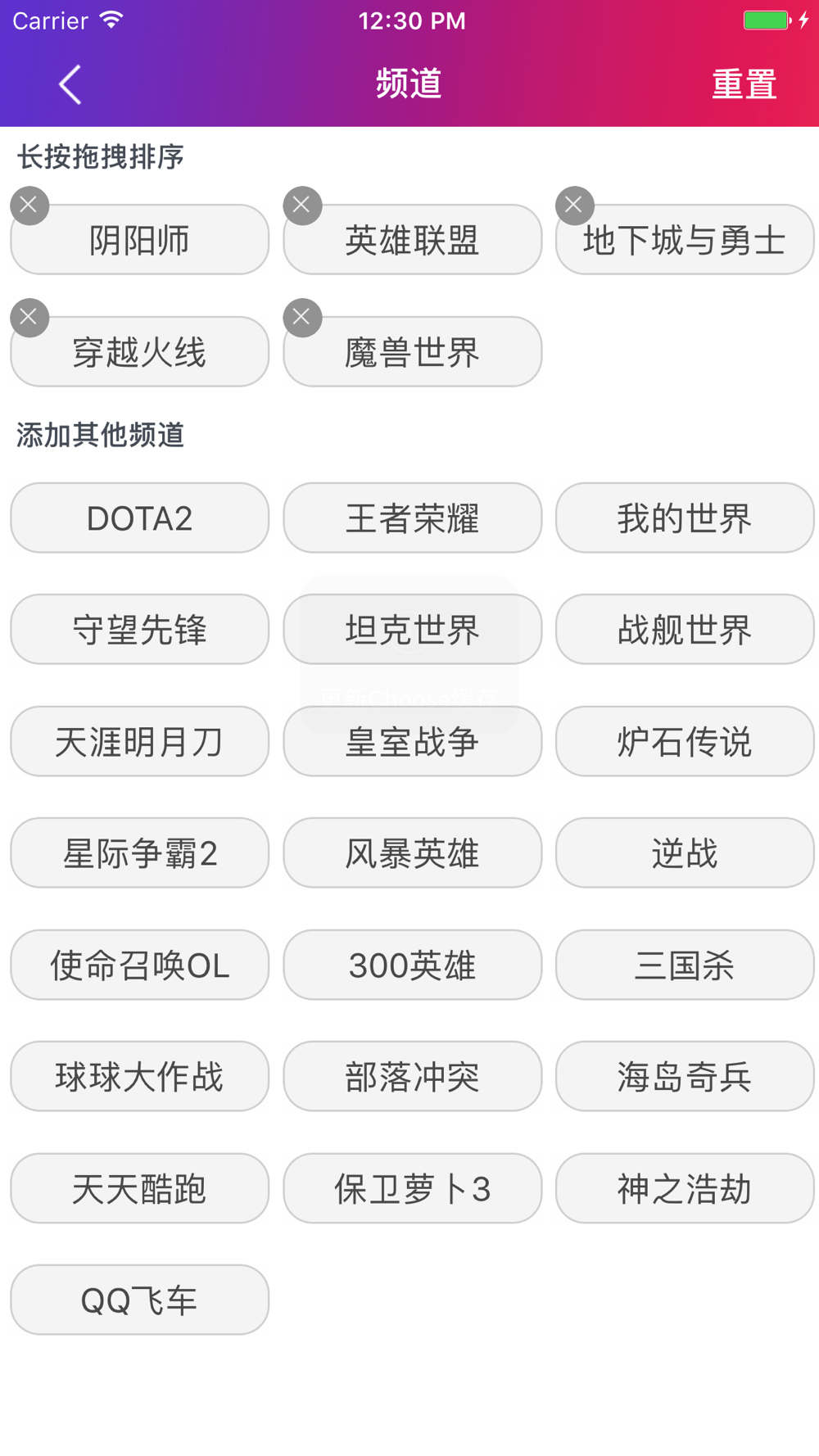Remove the 英雄联盟 channel
Screen dimensions: 819x1456
coord(302,206)
